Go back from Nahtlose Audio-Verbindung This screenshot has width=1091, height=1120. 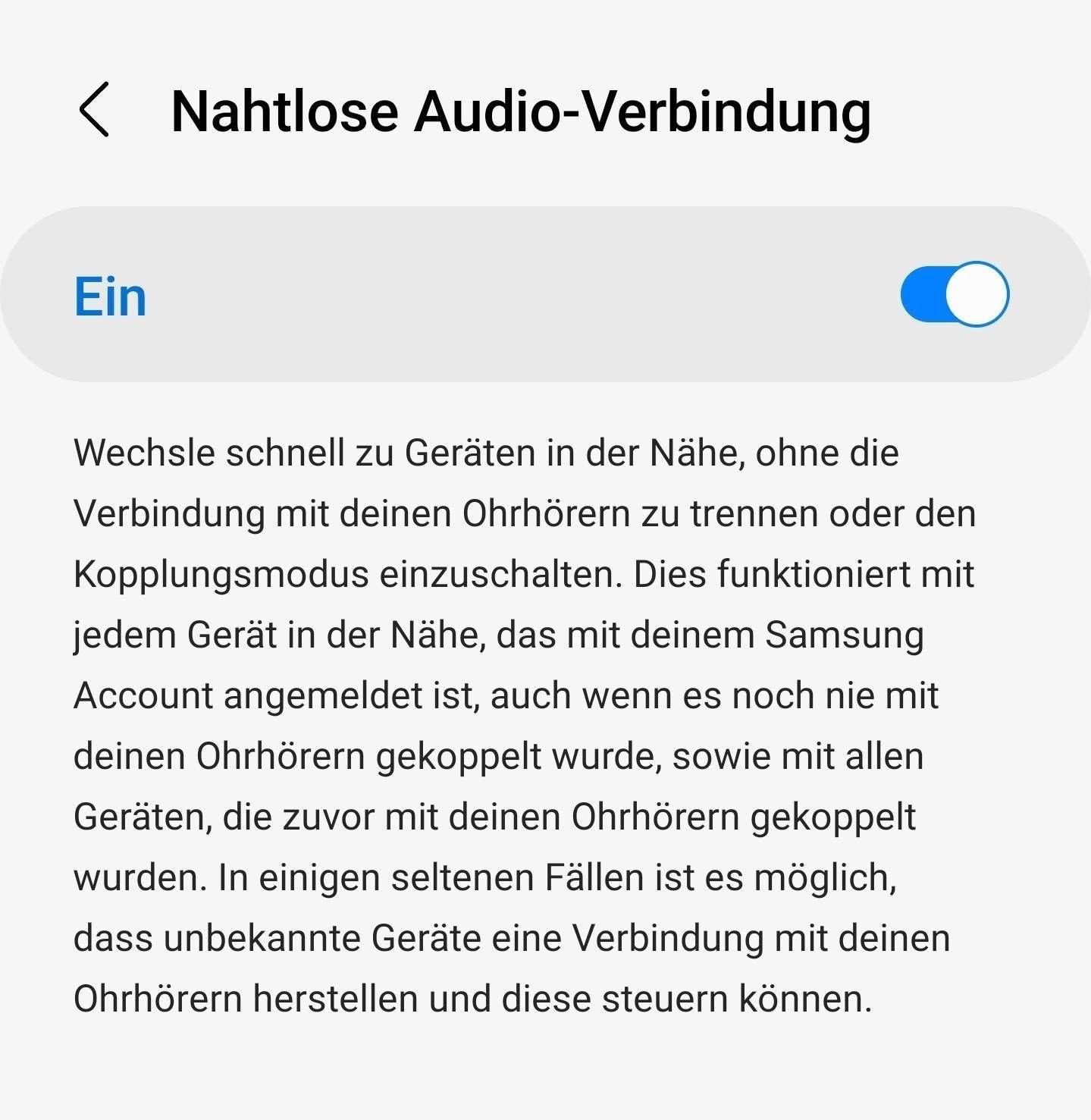pos(95,110)
